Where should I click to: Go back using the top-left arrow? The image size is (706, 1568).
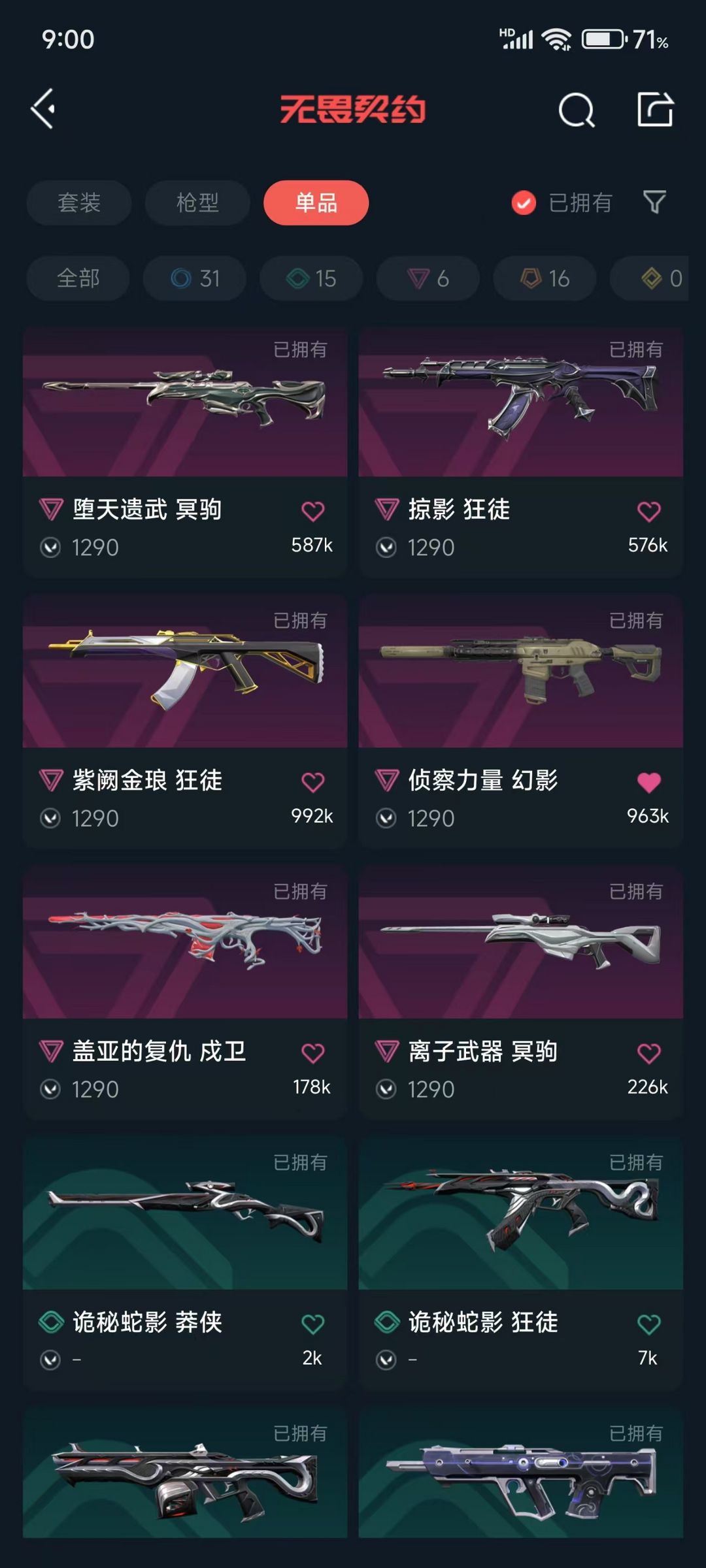[43, 109]
